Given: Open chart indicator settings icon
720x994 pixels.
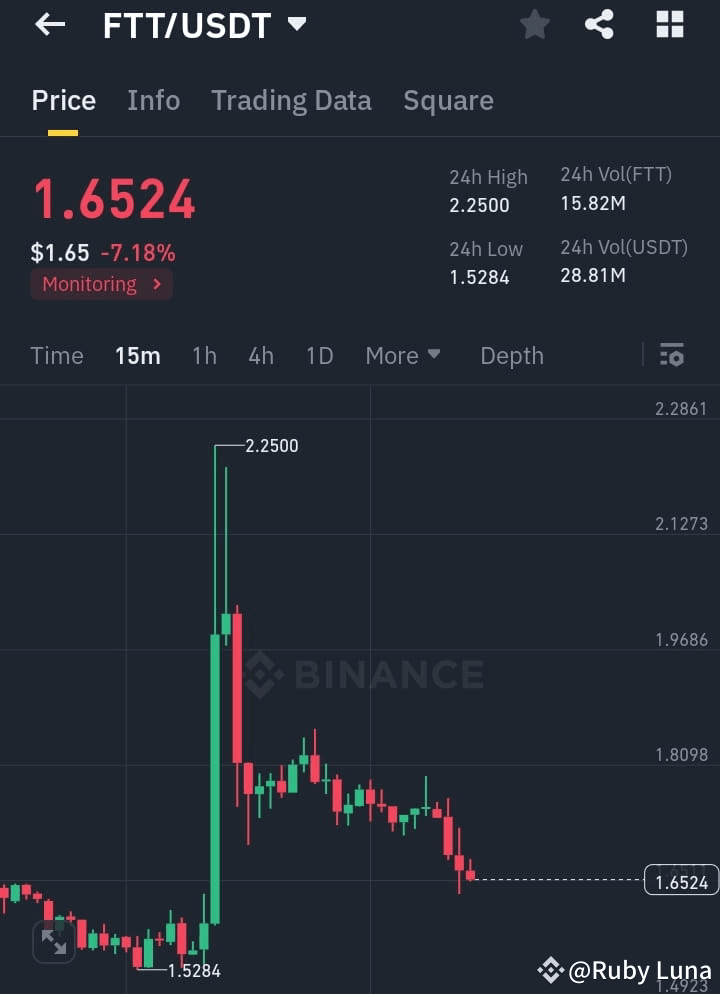Looking at the screenshot, I should (671, 355).
